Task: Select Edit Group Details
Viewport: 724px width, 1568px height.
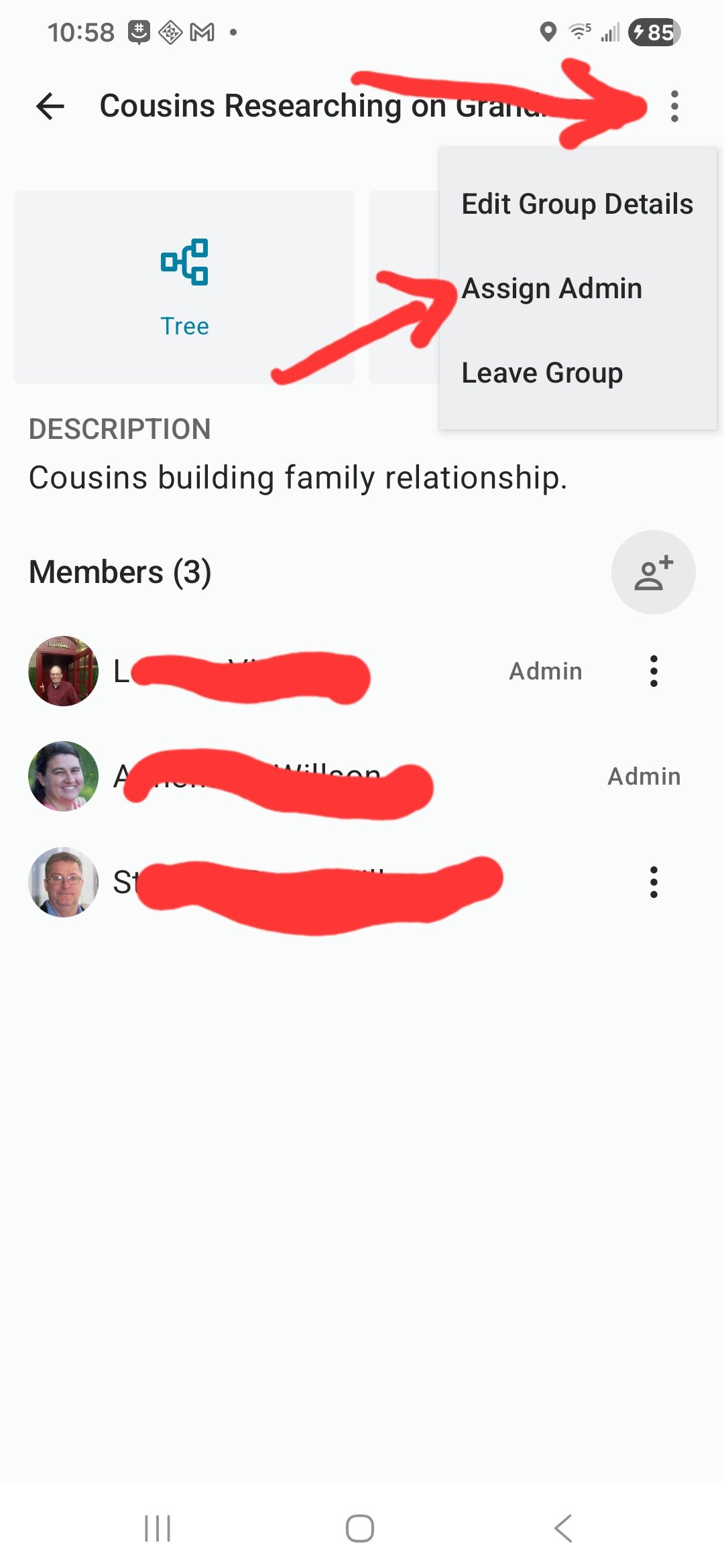Action: (577, 204)
